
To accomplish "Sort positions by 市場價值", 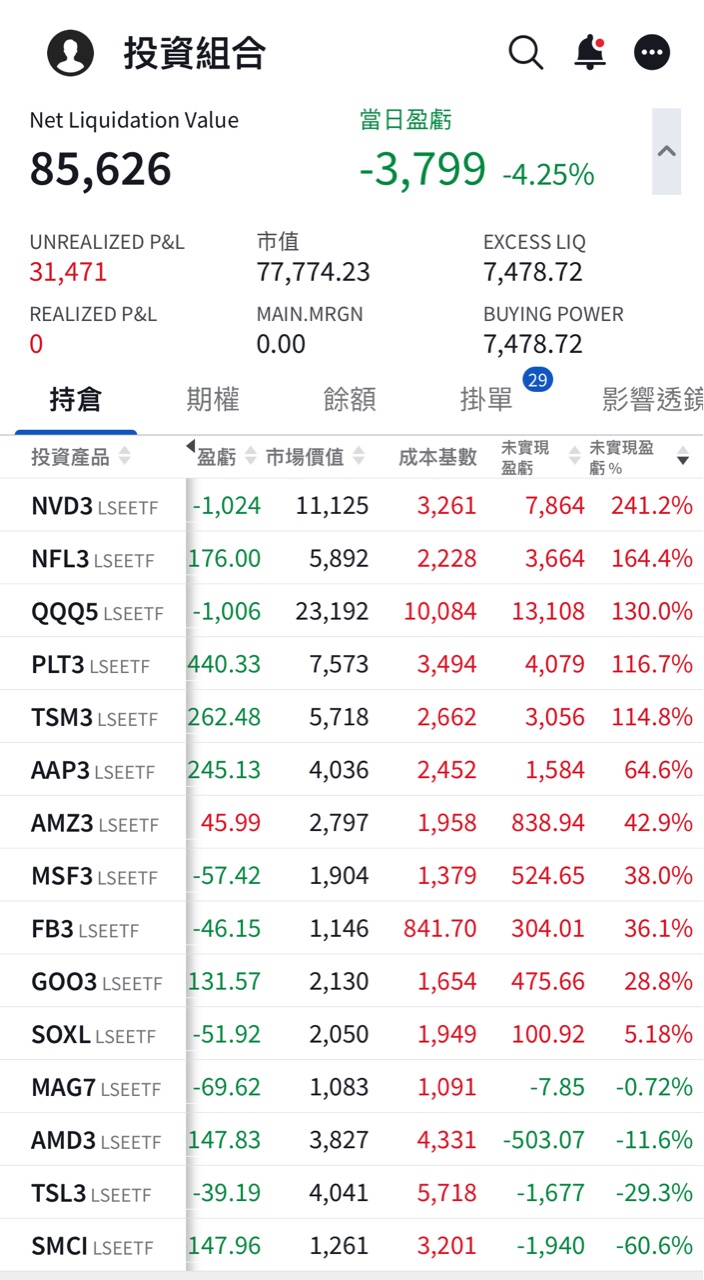I will (x=315, y=457).
